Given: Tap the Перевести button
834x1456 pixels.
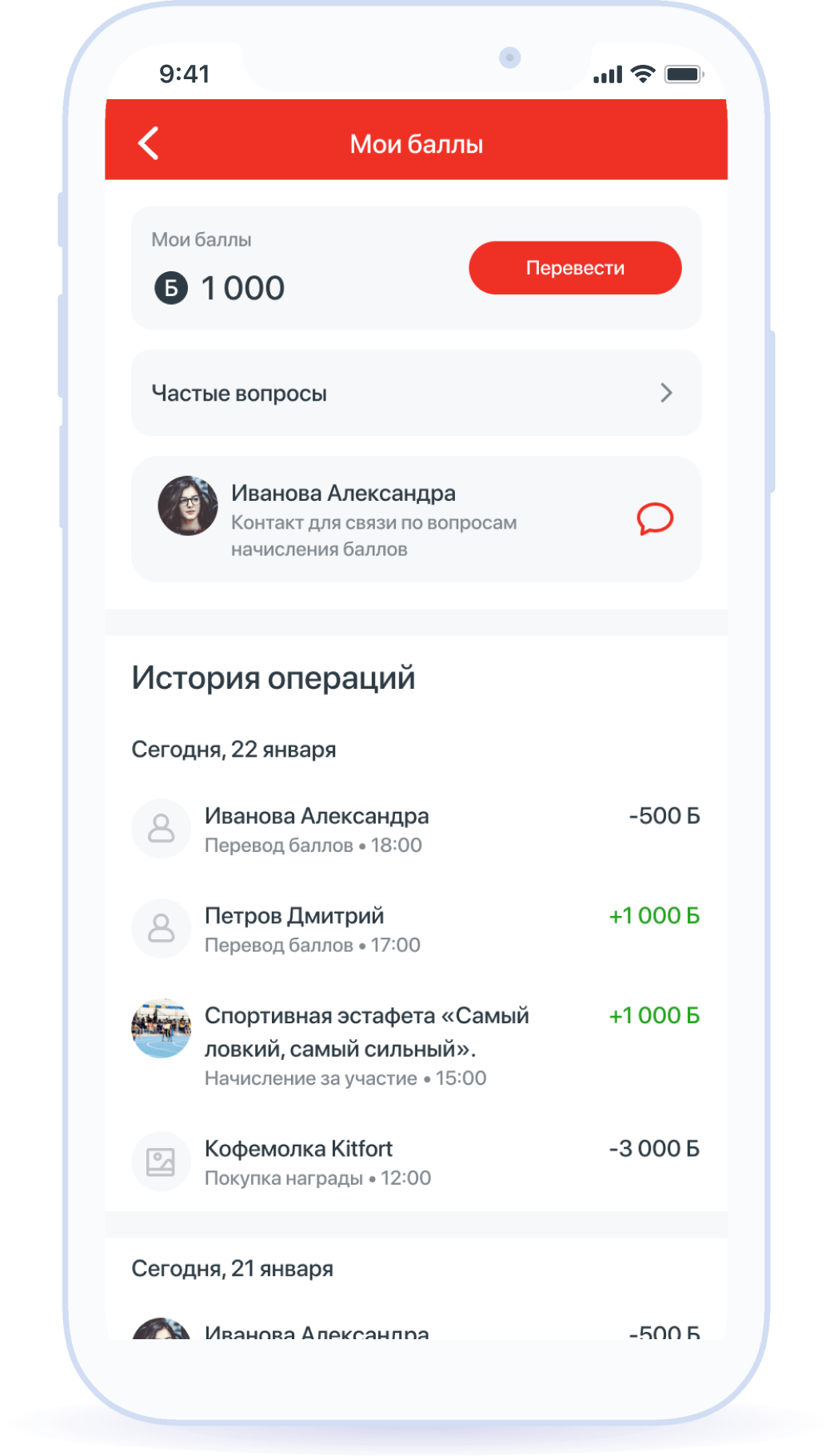Looking at the screenshot, I should (575, 268).
